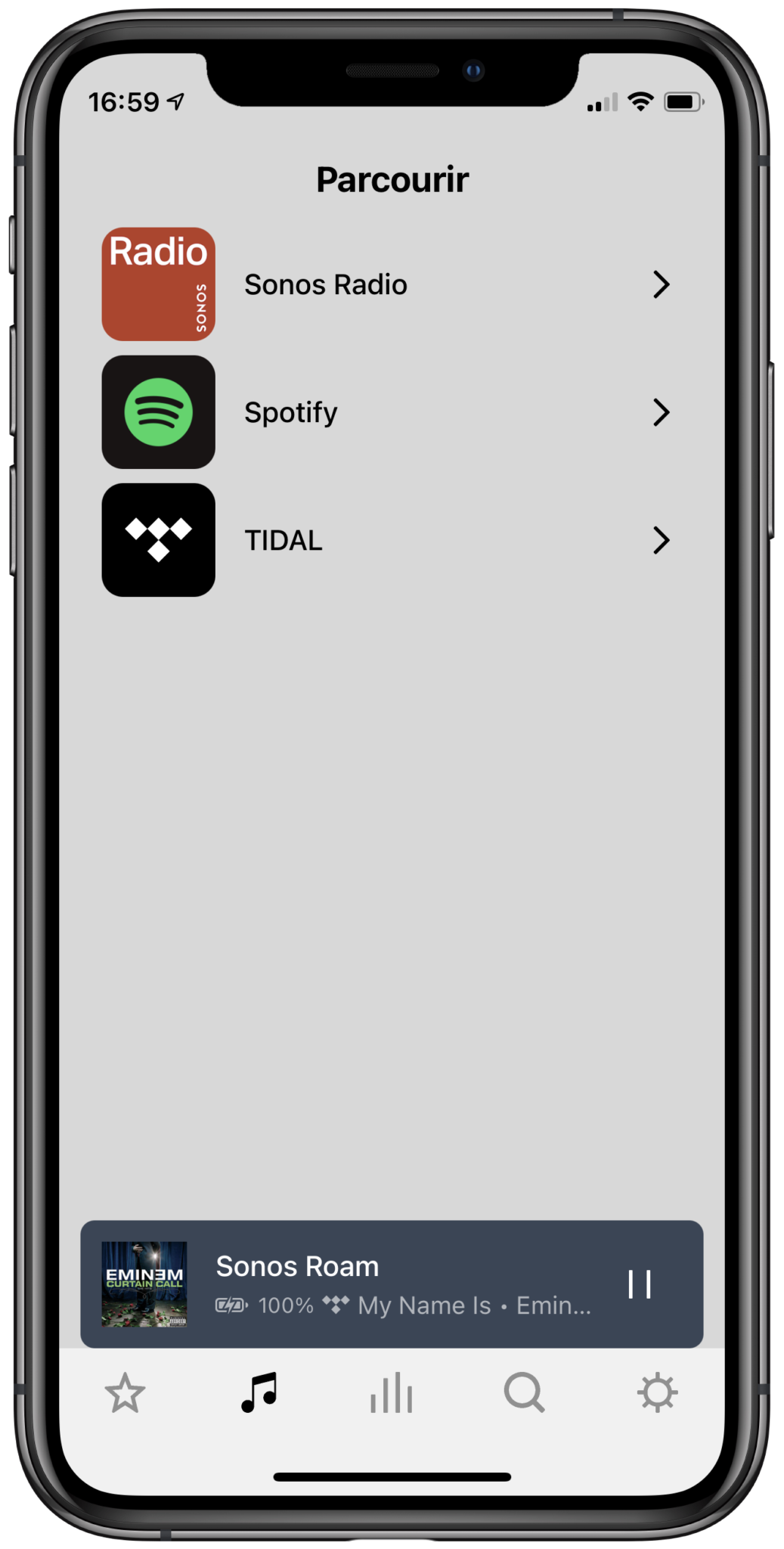Go to the rooms bars tab
This screenshot has height=1549, width=784.
[392, 1392]
